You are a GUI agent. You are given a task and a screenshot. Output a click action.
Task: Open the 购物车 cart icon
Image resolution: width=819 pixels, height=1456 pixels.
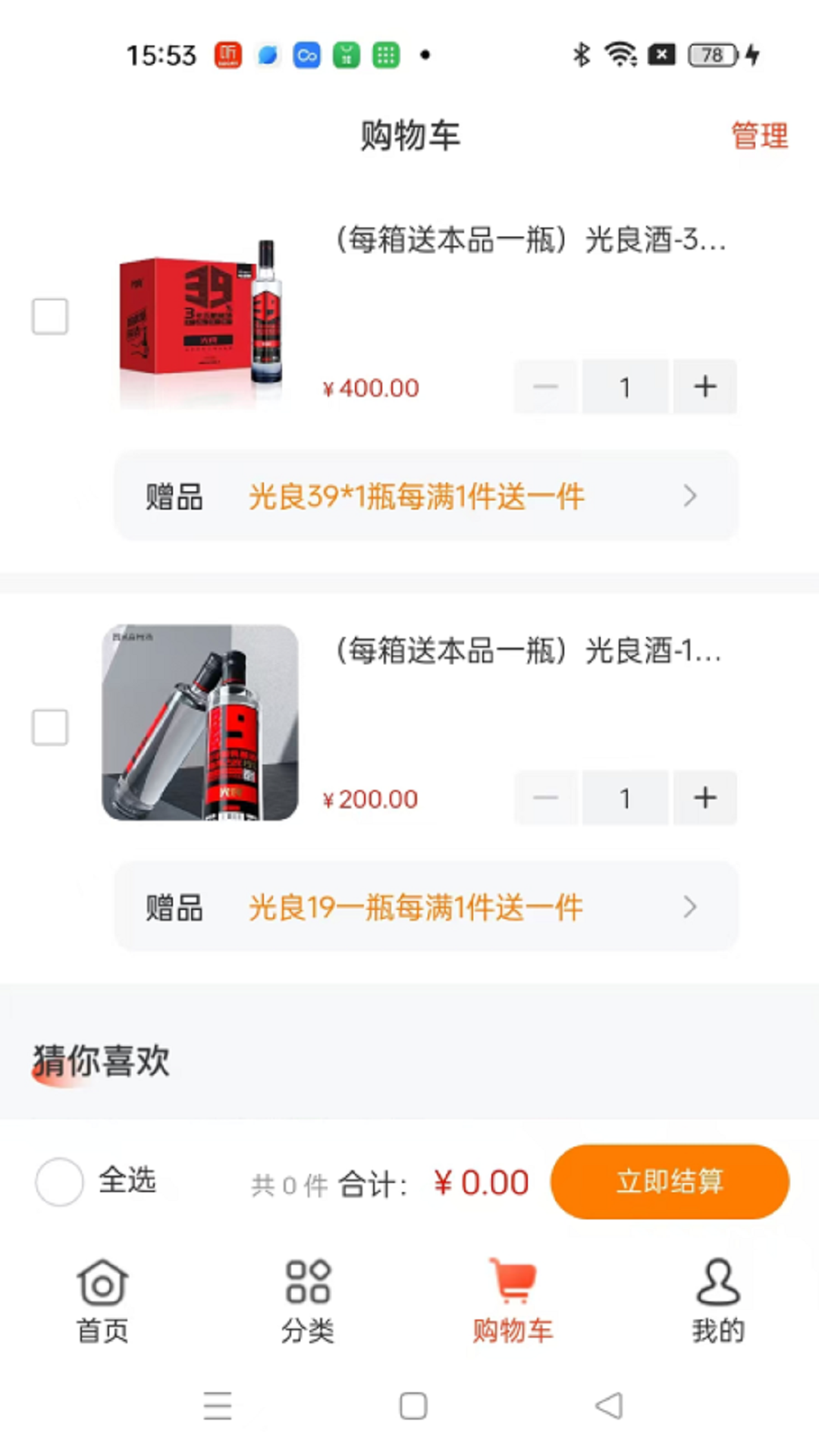point(512,1283)
